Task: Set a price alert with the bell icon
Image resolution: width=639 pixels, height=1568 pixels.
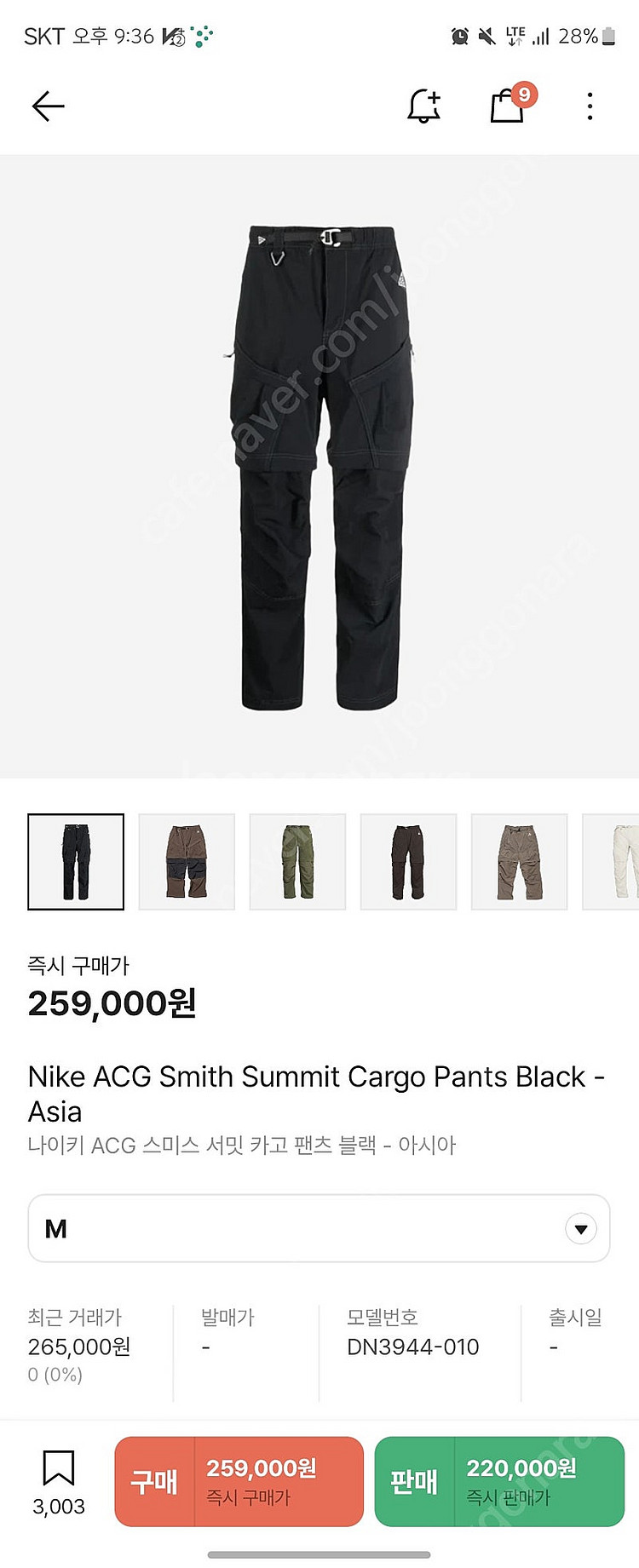Action: pyautogui.click(x=423, y=106)
